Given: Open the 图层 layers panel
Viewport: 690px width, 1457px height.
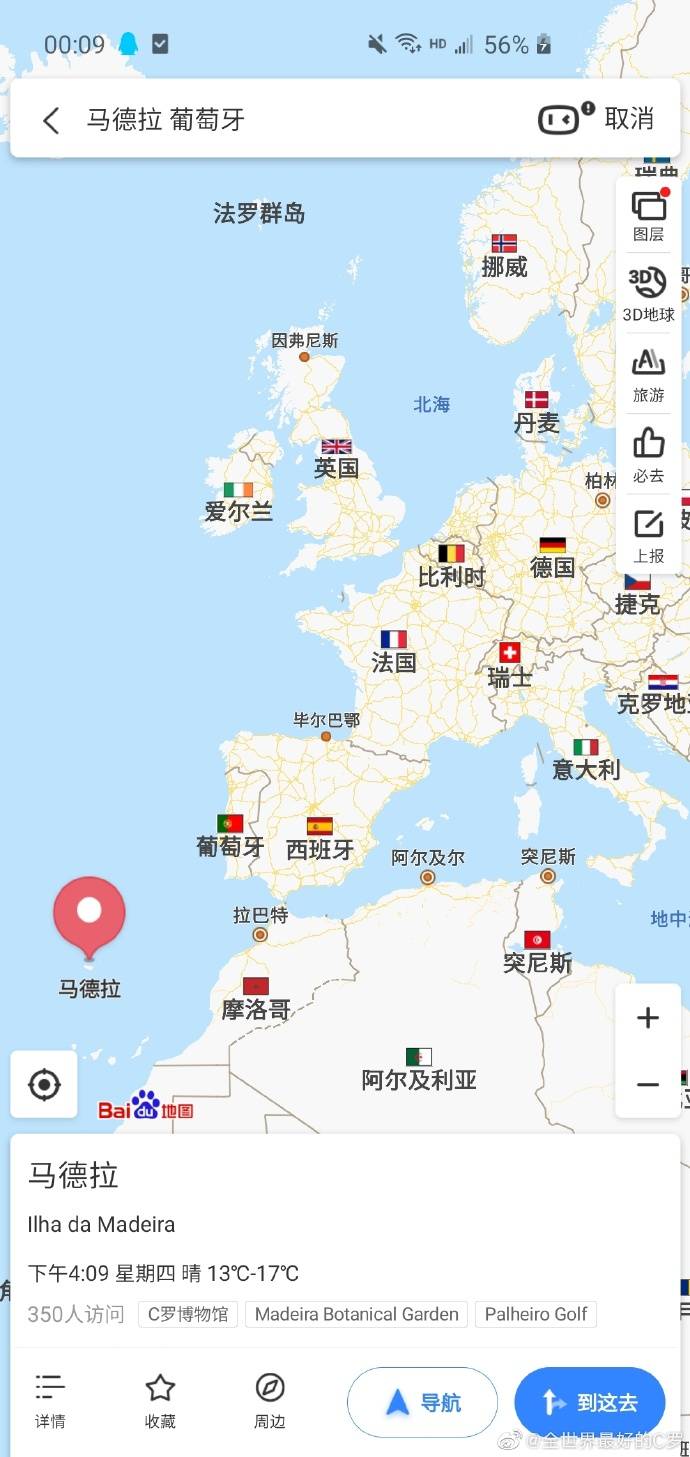Looking at the screenshot, I should click(648, 216).
